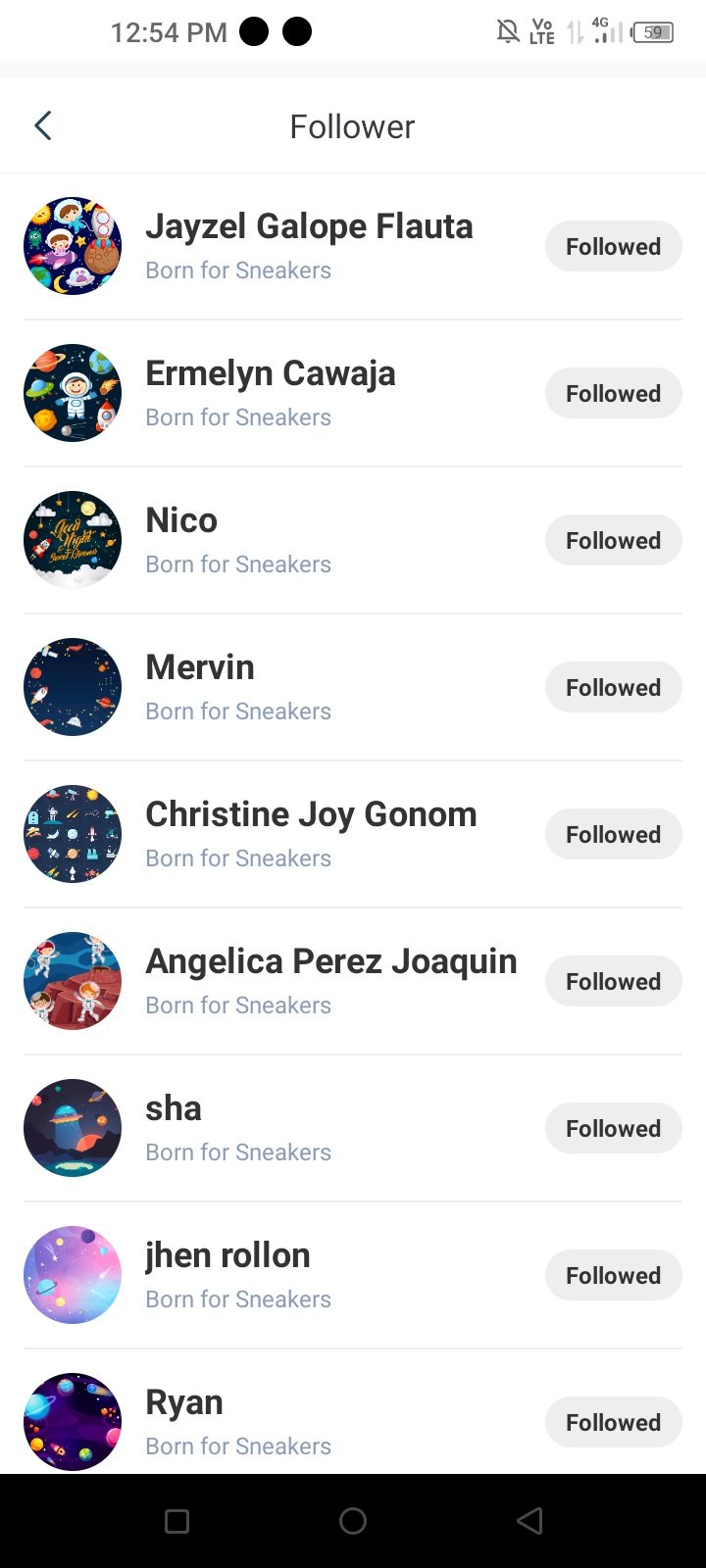View Christine Joy Gonom's profile
The image size is (706, 1568).
pyautogui.click(x=310, y=815)
